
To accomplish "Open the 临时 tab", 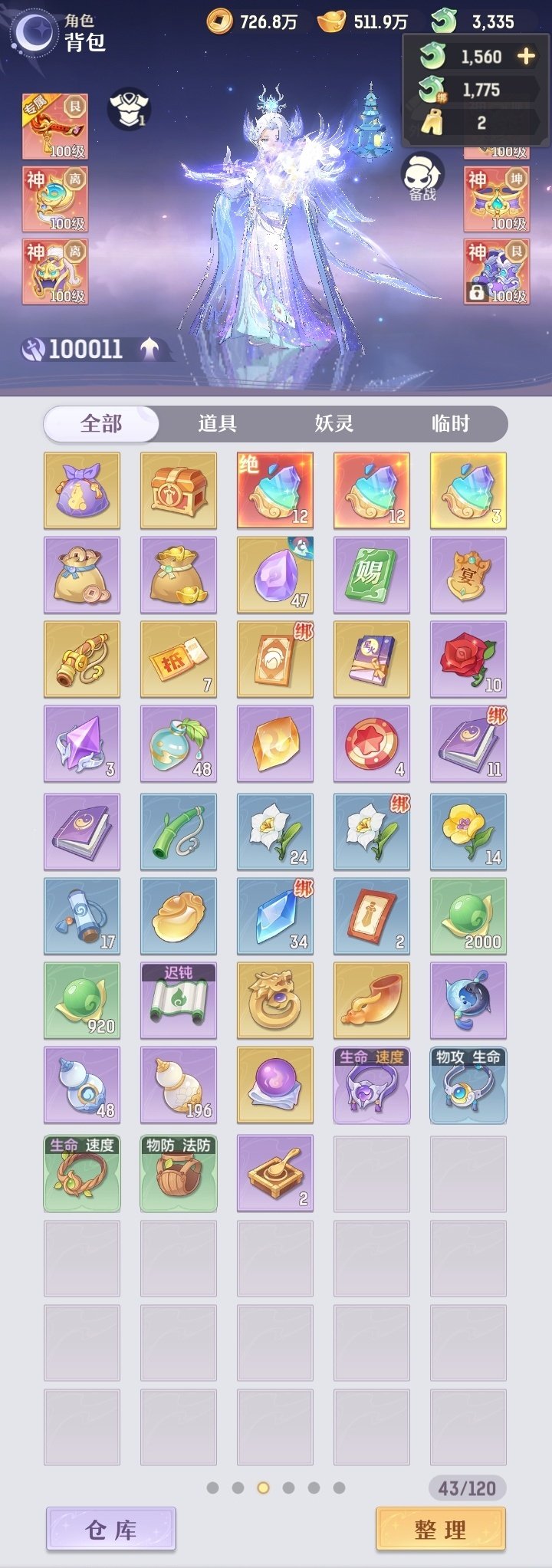I will (450, 423).
